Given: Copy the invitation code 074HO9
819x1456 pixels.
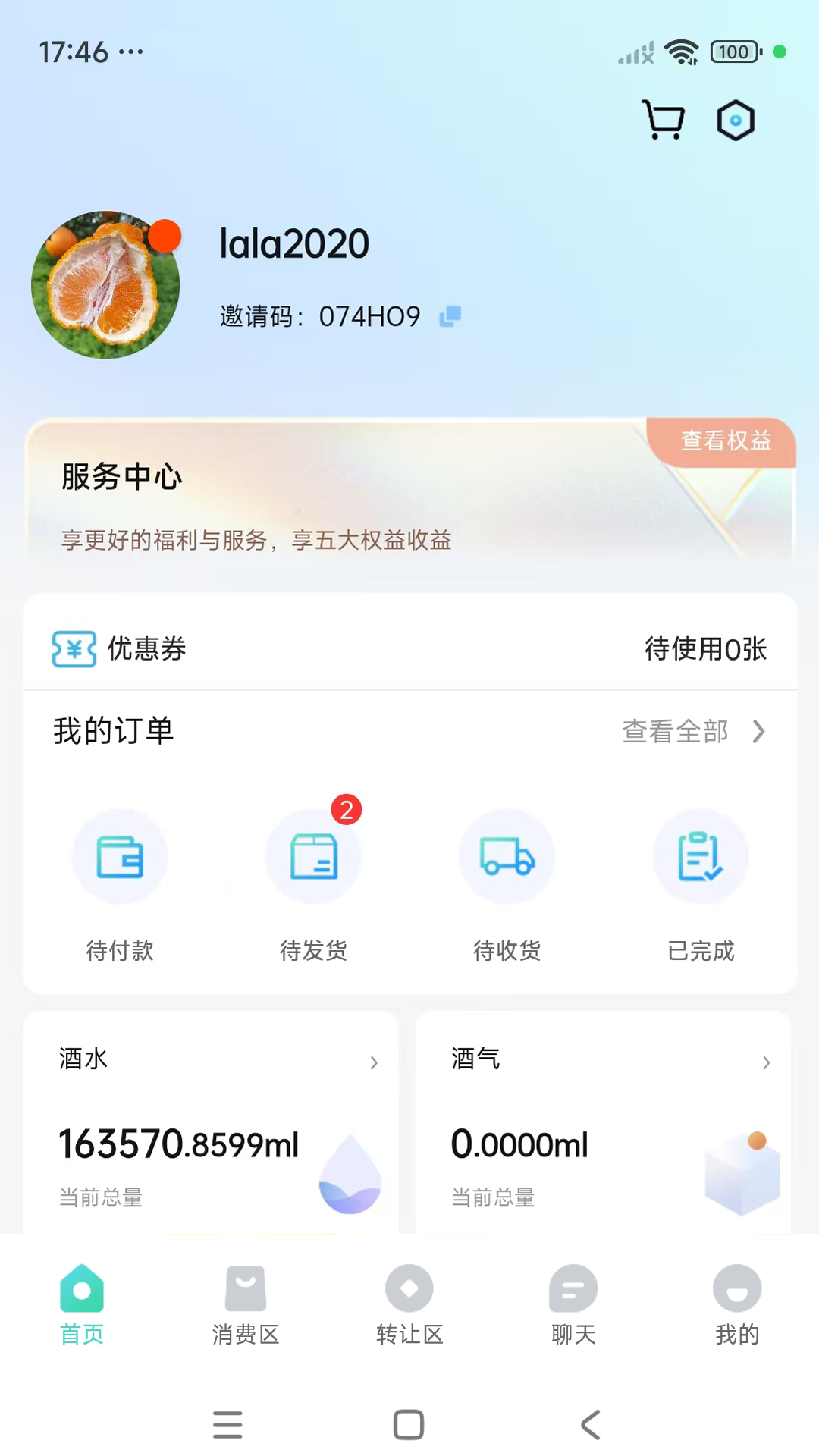Looking at the screenshot, I should pyautogui.click(x=450, y=316).
